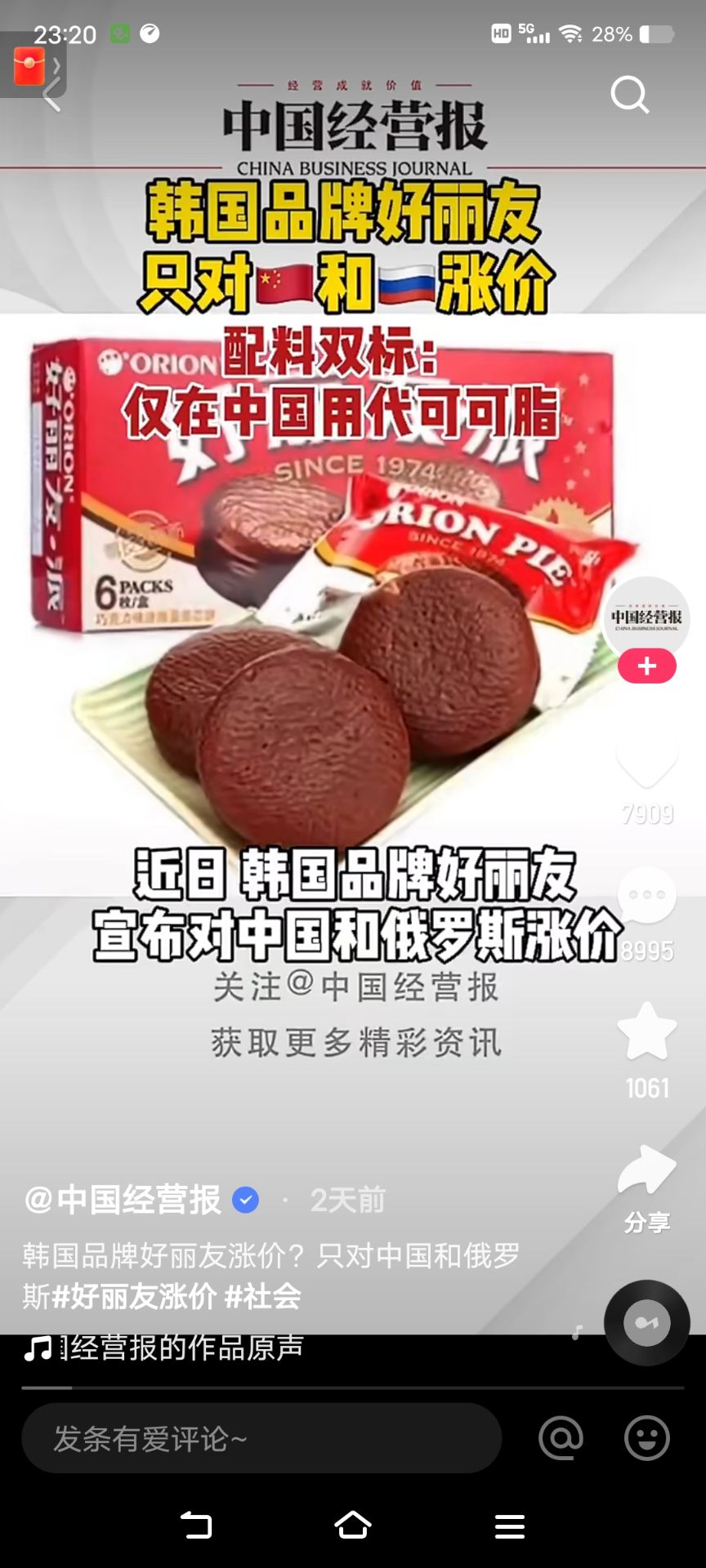Go to the system home screen

pyautogui.click(x=353, y=1525)
